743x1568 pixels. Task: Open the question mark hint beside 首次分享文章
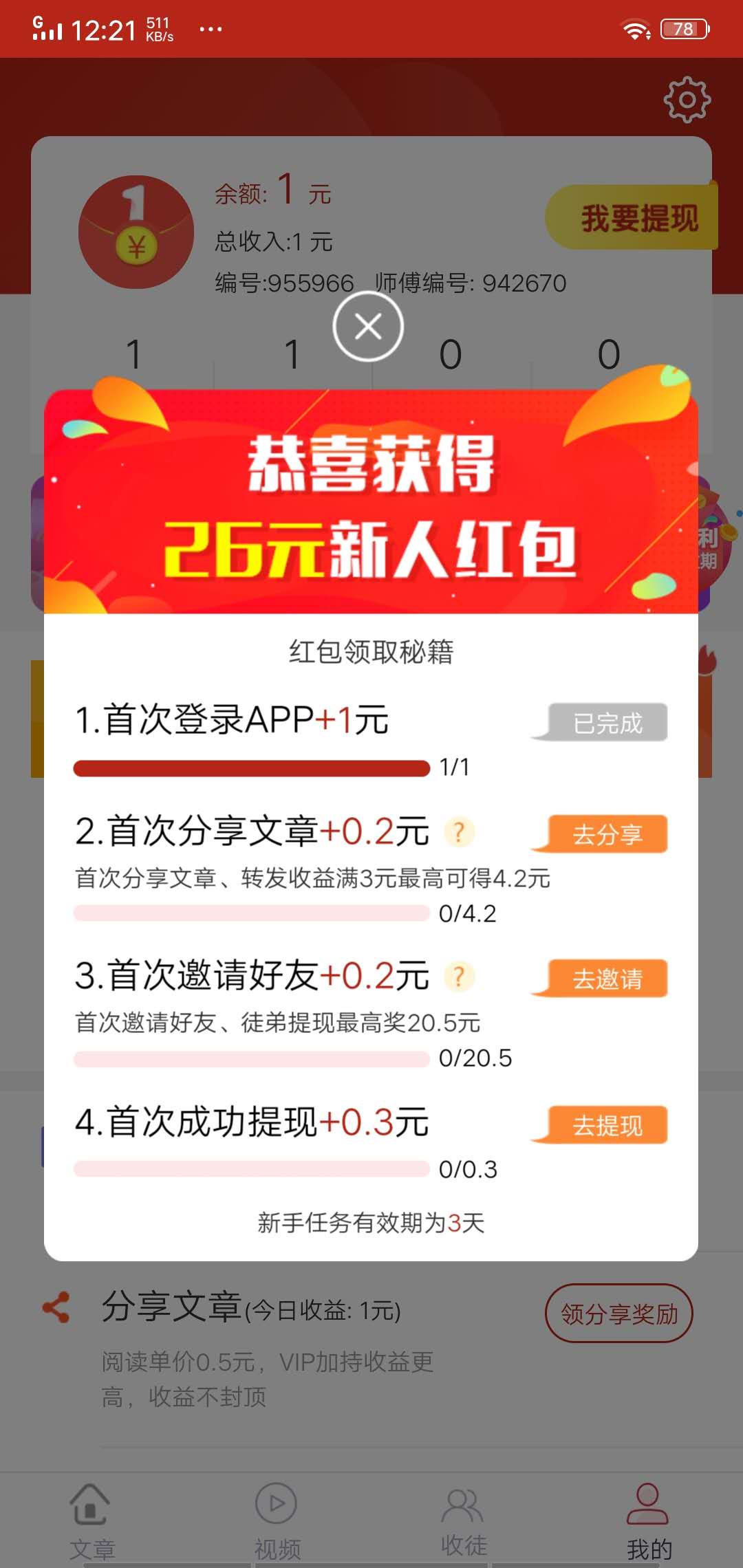459,832
